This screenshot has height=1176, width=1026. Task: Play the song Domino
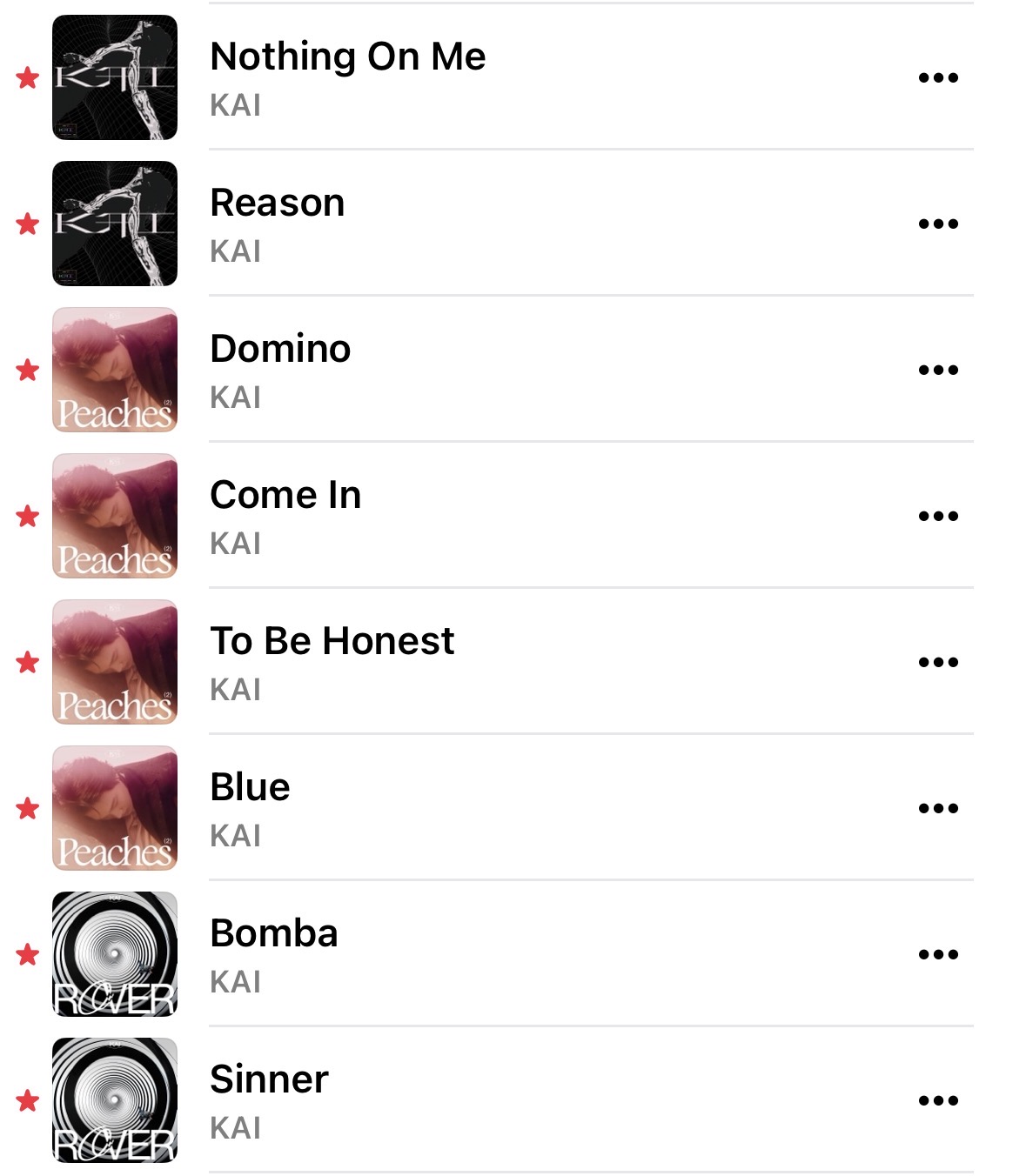point(280,350)
